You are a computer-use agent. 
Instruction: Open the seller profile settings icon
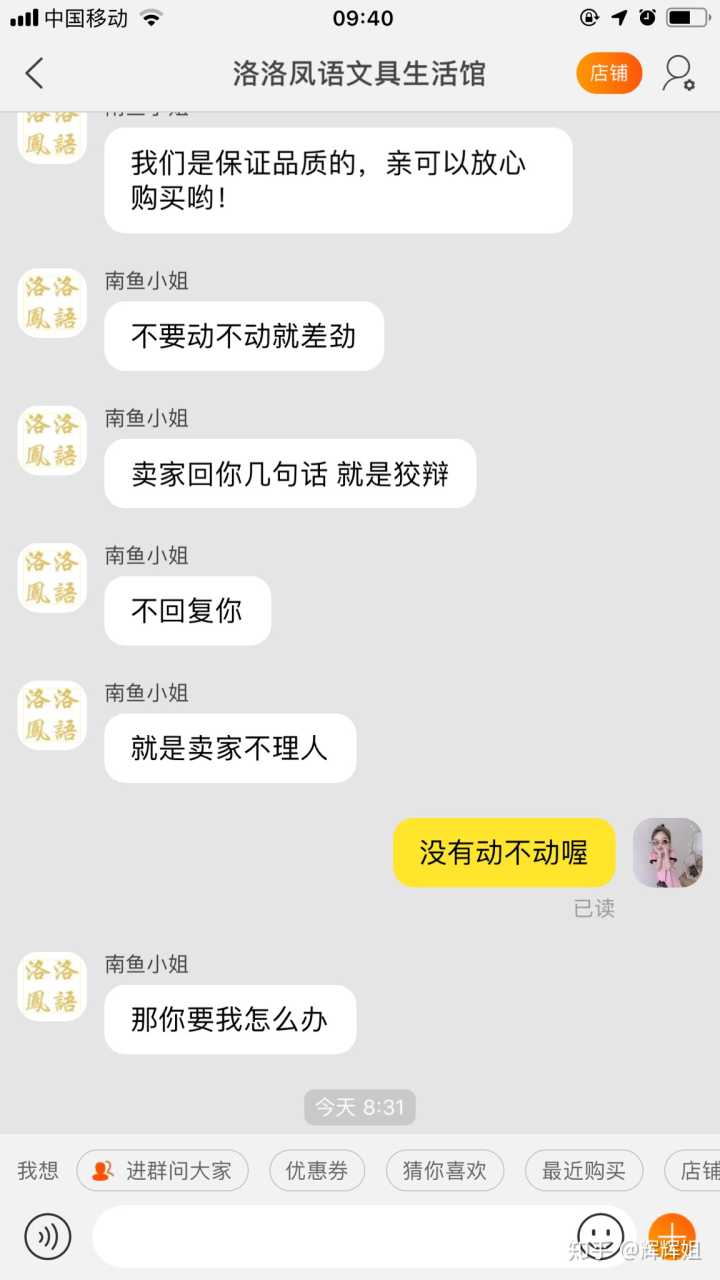679,73
